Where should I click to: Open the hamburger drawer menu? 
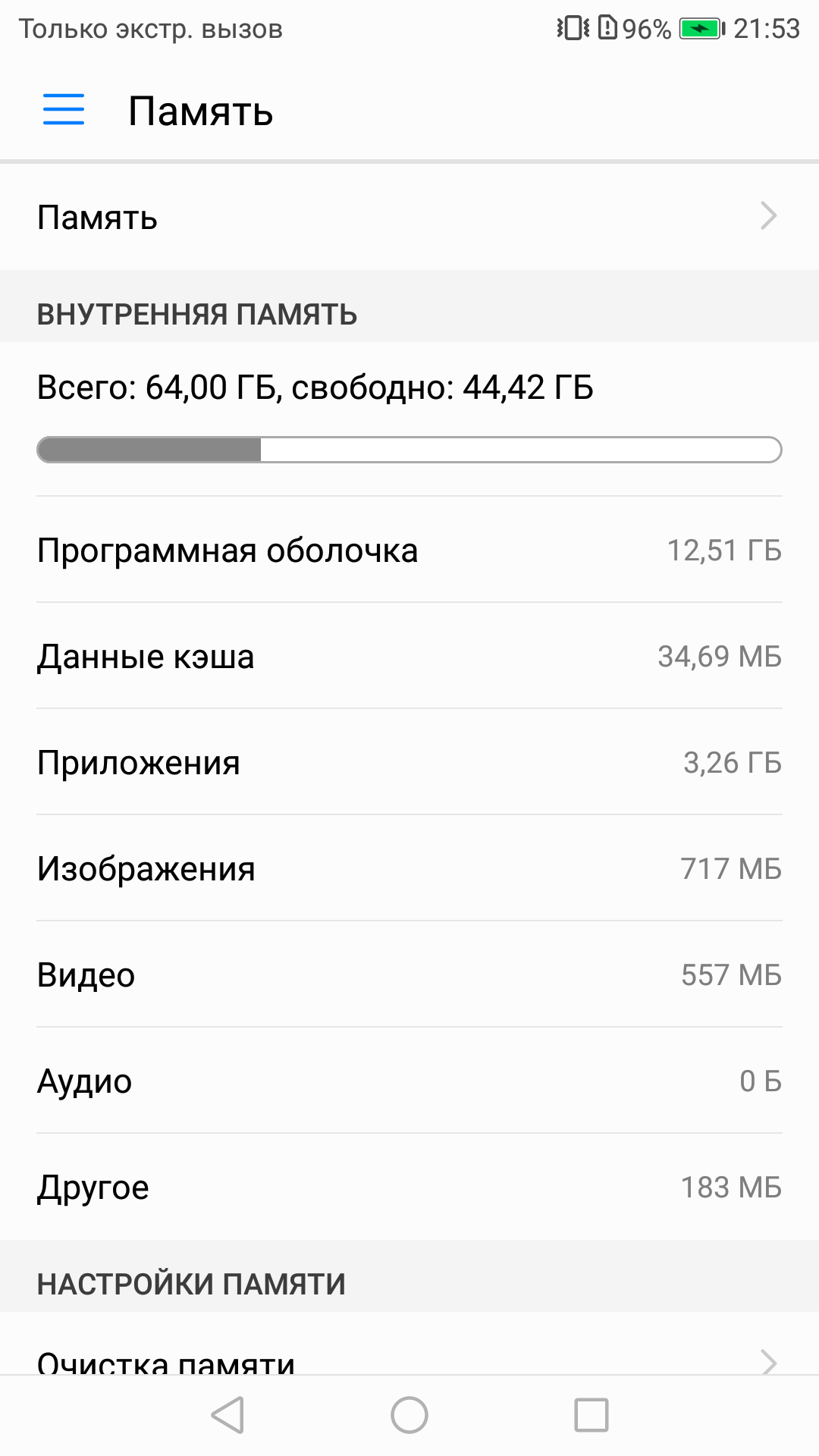coord(64,110)
